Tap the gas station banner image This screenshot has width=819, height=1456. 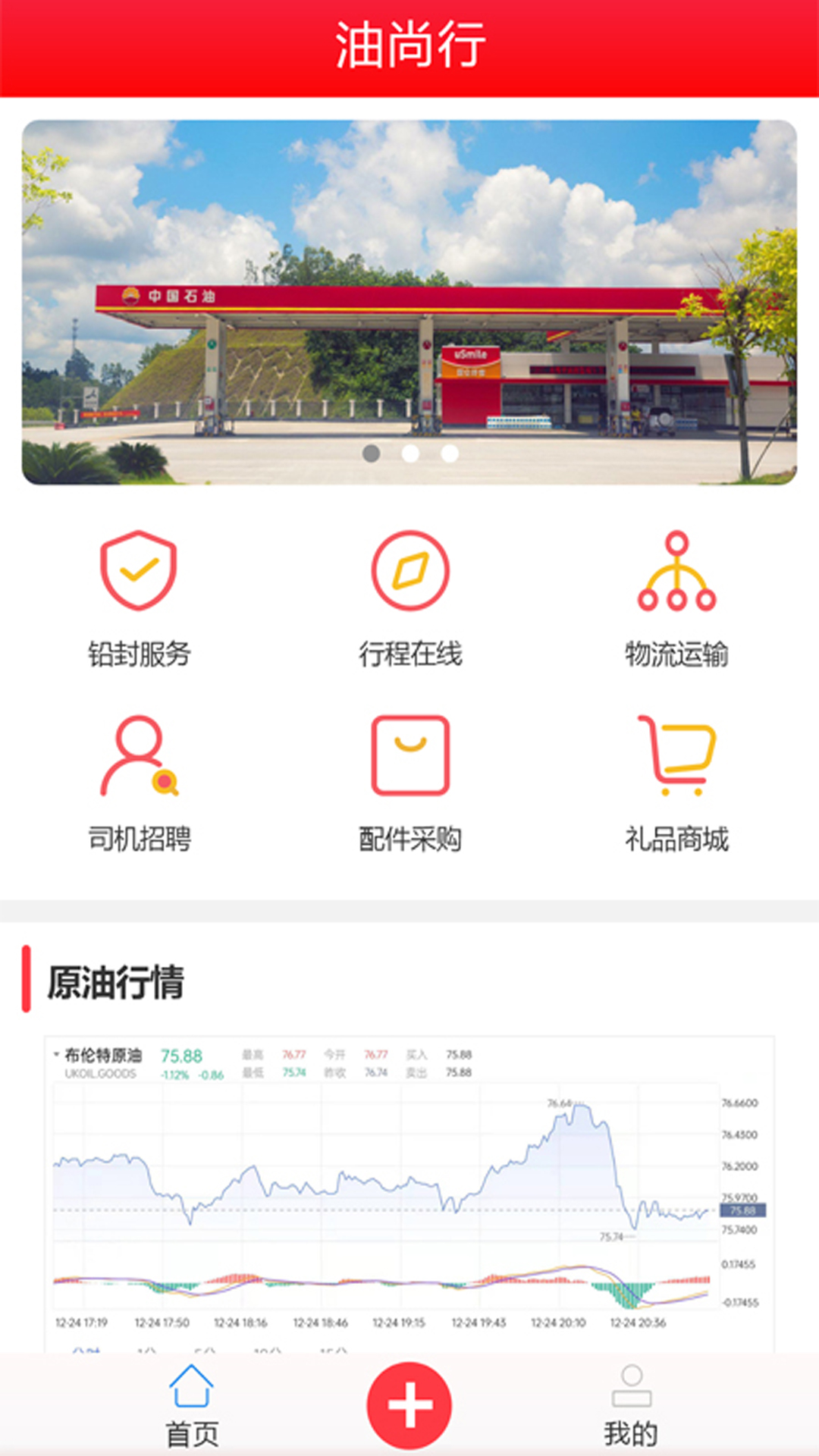pyautogui.click(x=409, y=302)
